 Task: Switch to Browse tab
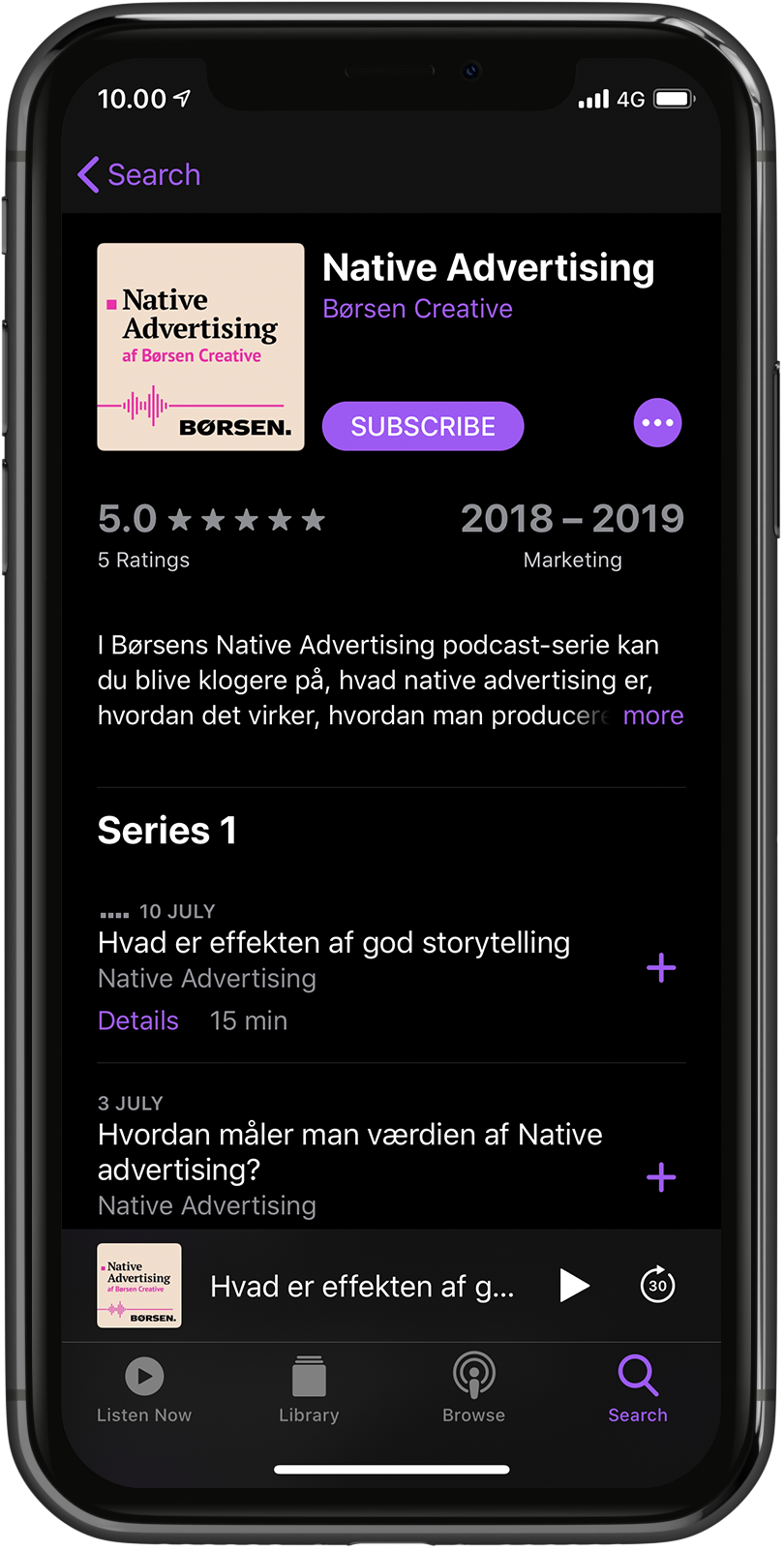pyautogui.click(x=473, y=1389)
